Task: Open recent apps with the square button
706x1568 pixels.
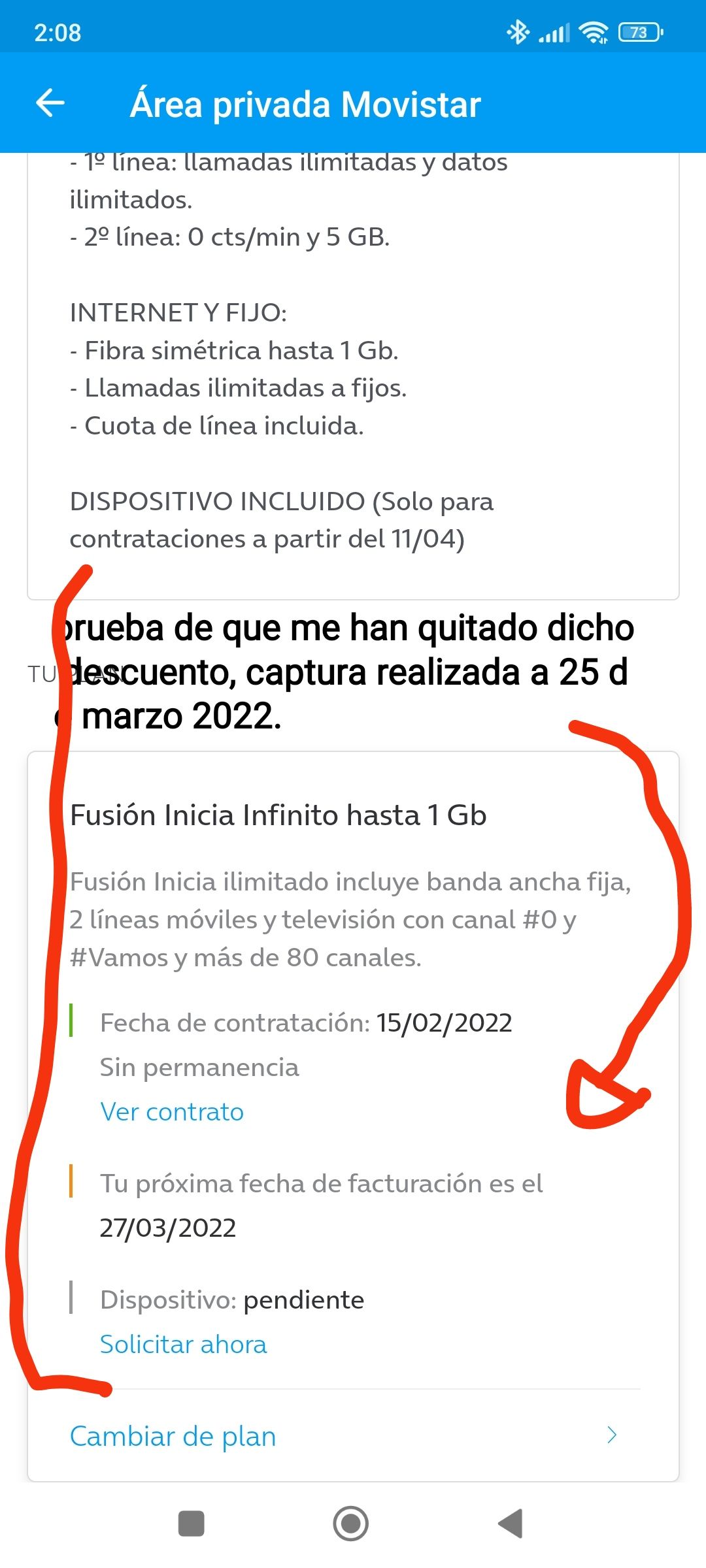Action: click(x=191, y=1524)
